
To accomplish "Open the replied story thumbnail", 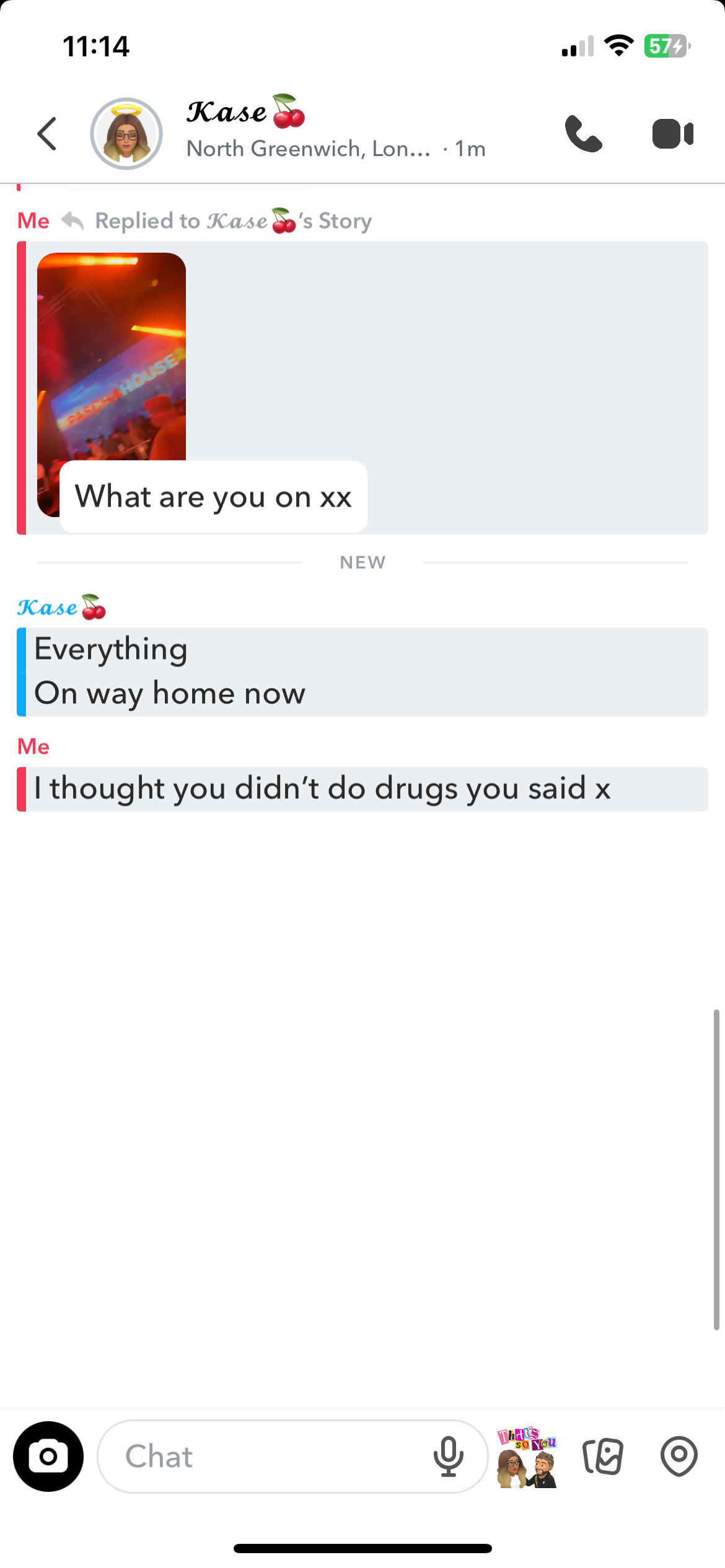I will pyautogui.click(x=112, y=356).
